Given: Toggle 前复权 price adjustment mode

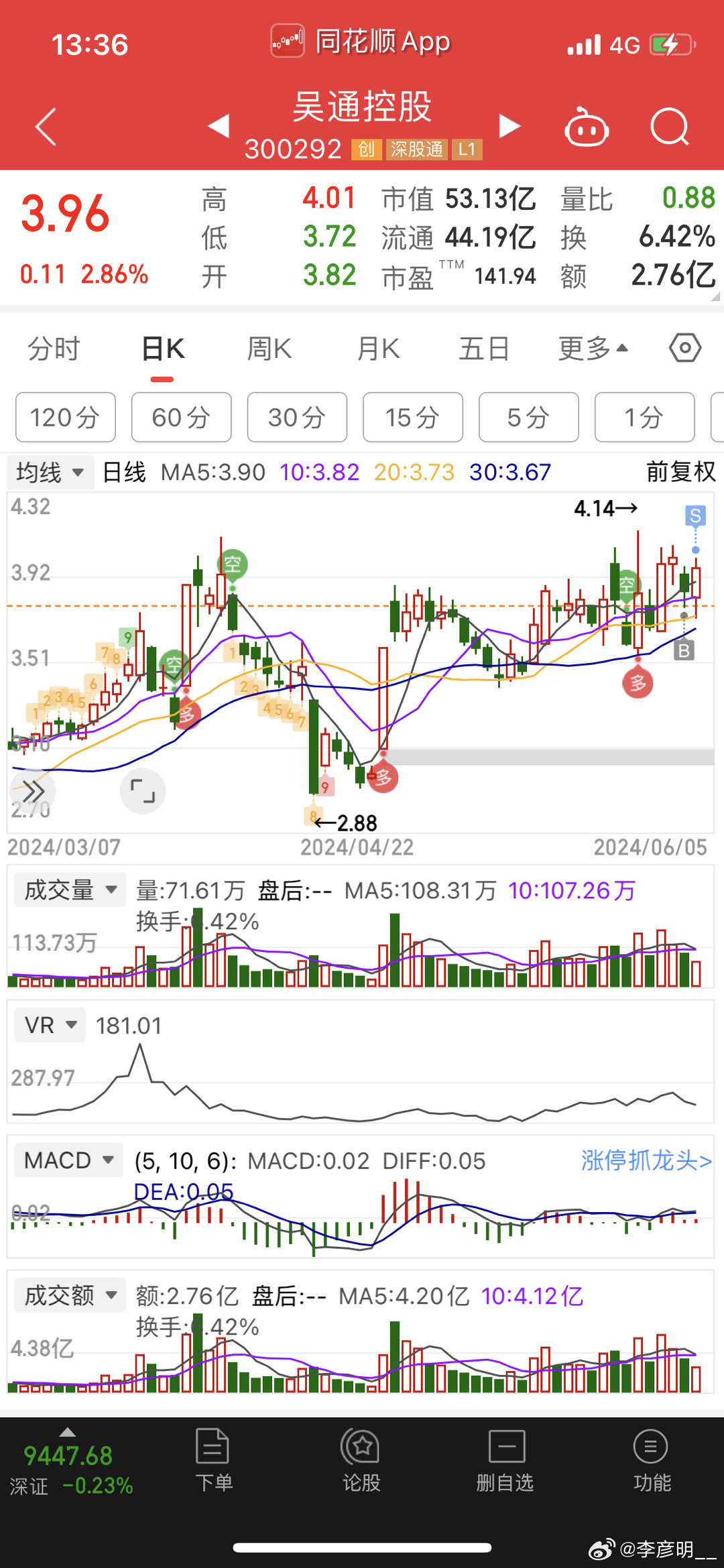Looking at the screenshot, I should 680,471.
